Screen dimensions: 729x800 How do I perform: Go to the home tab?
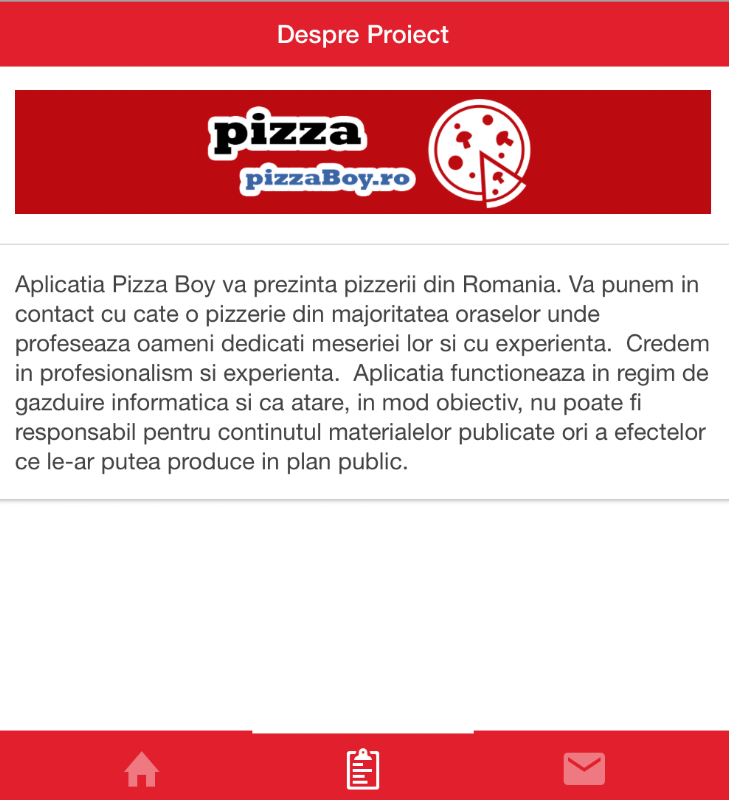141,769
